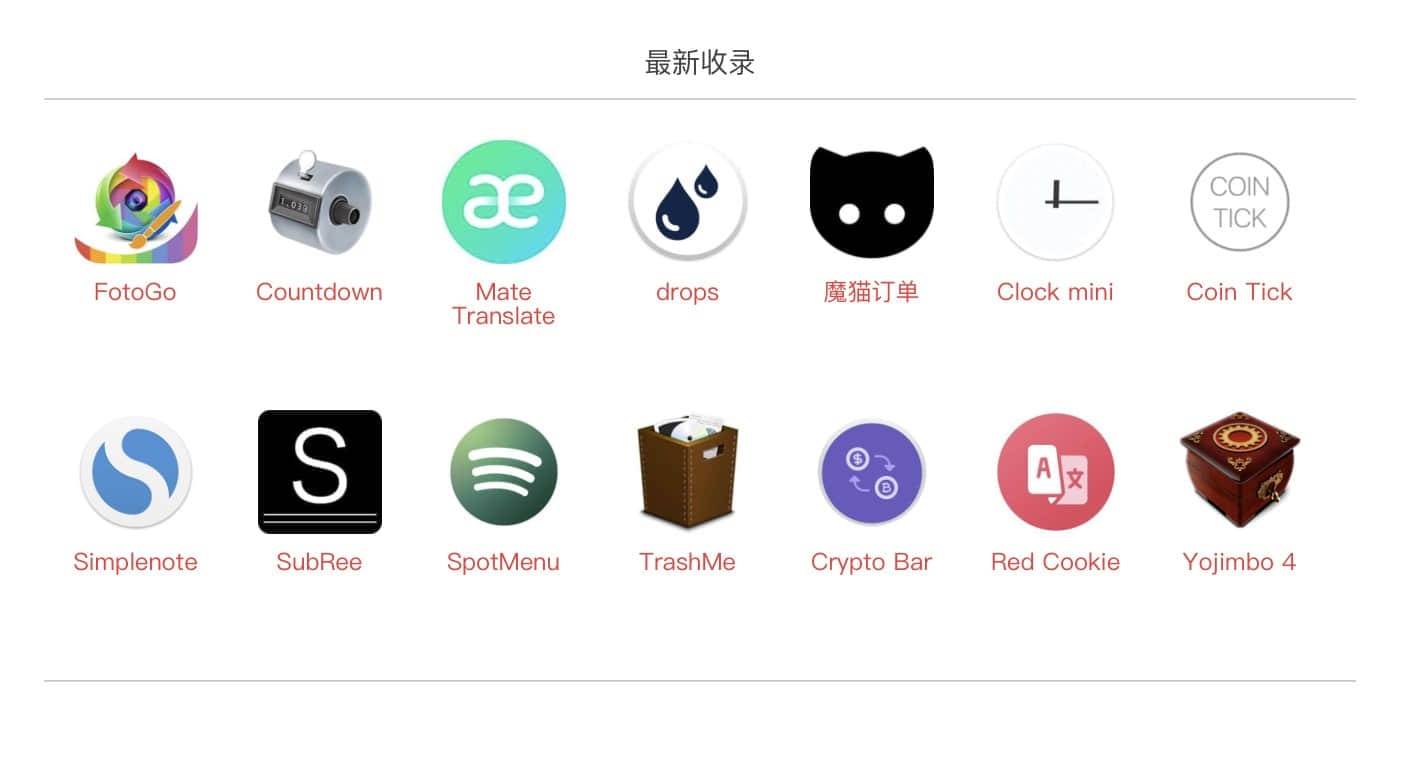Viewport: 1410px width, 762px height.
Task: Open the Coin Tick app entry
Action: point(1239,202)
